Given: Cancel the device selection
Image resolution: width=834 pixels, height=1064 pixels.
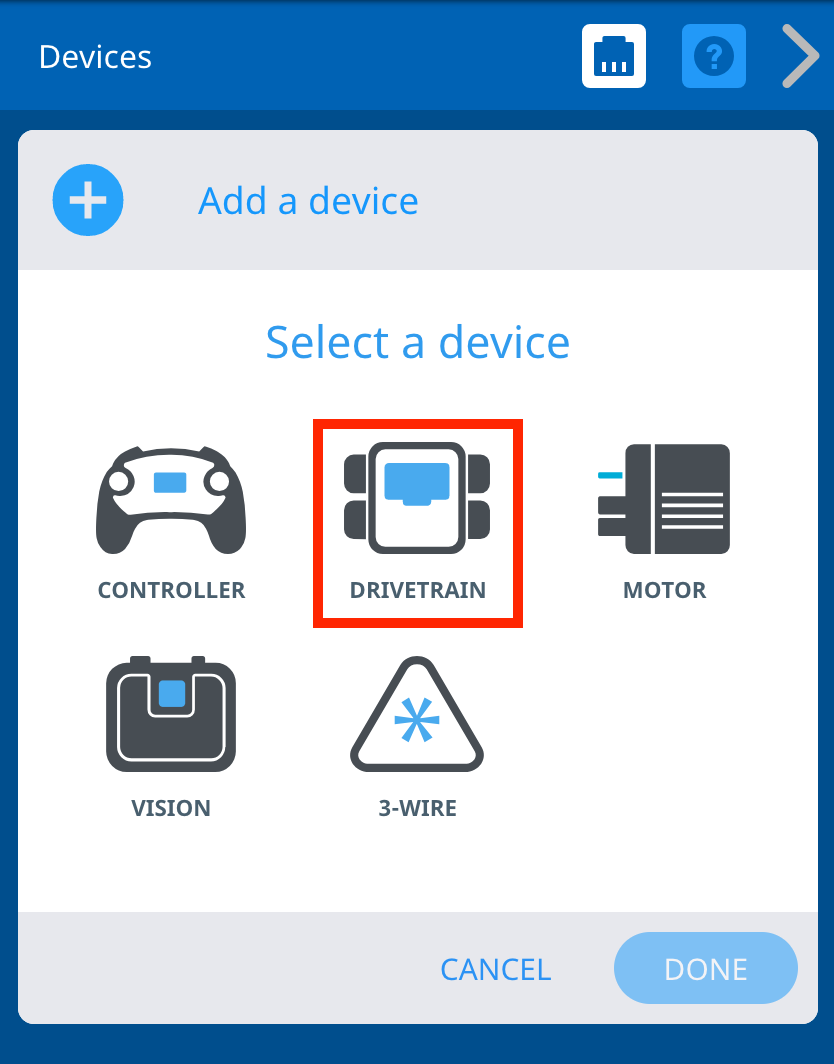Looking at the screenshot, I should (495, 969).
